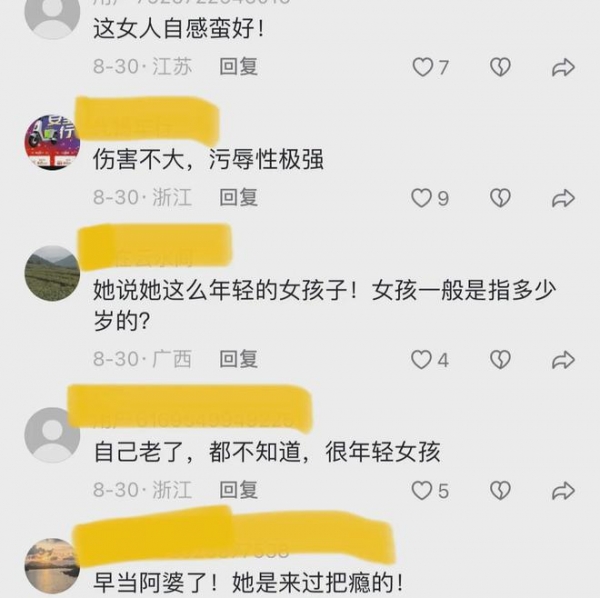
Task: Open the avatar beside "早当阿婆了！"
Action: tap(52, 565)
